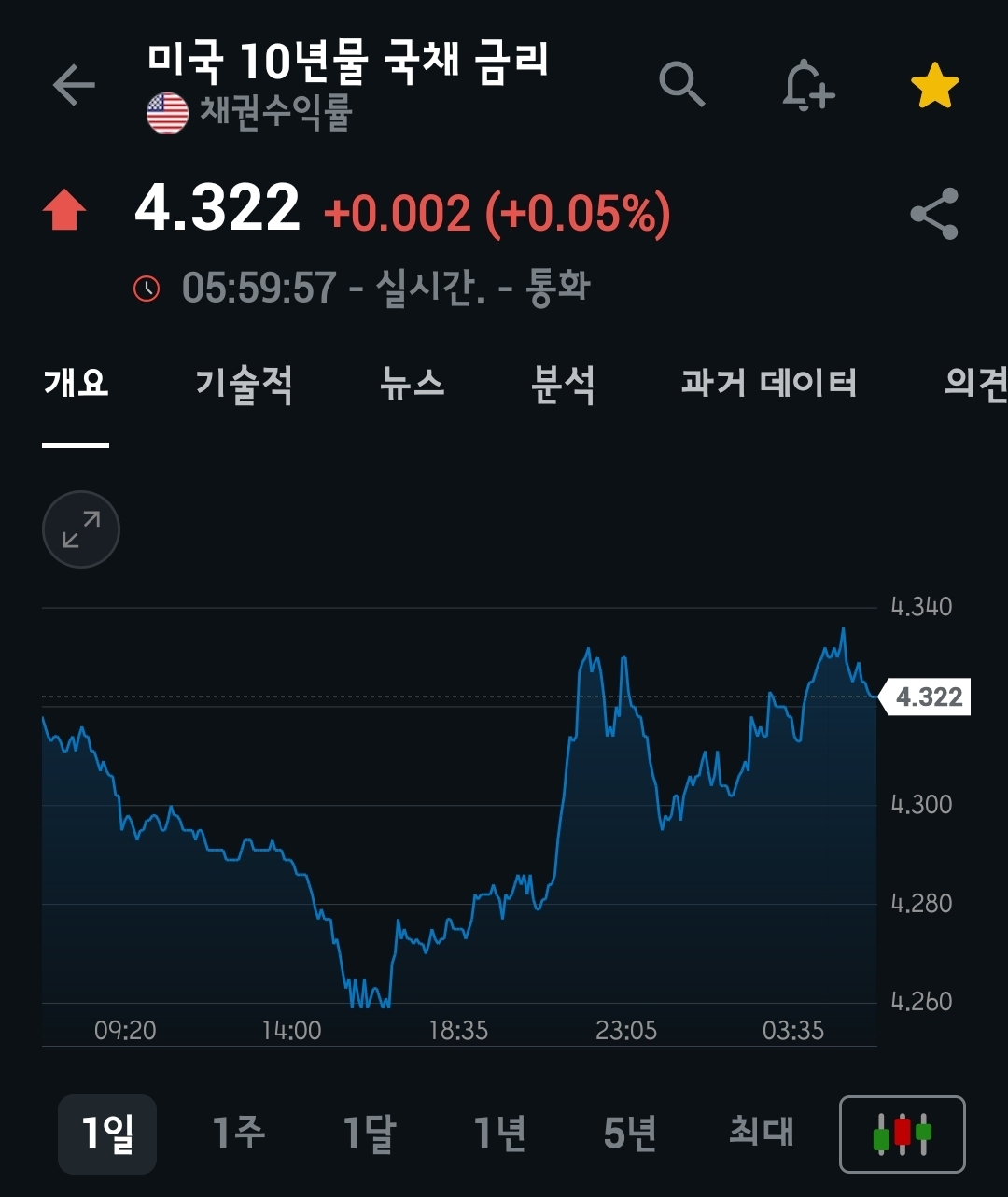The height and width of the screenshot is (1197, 1008).
Task: Create a price alert with the bell
Action: pos(807,87)
